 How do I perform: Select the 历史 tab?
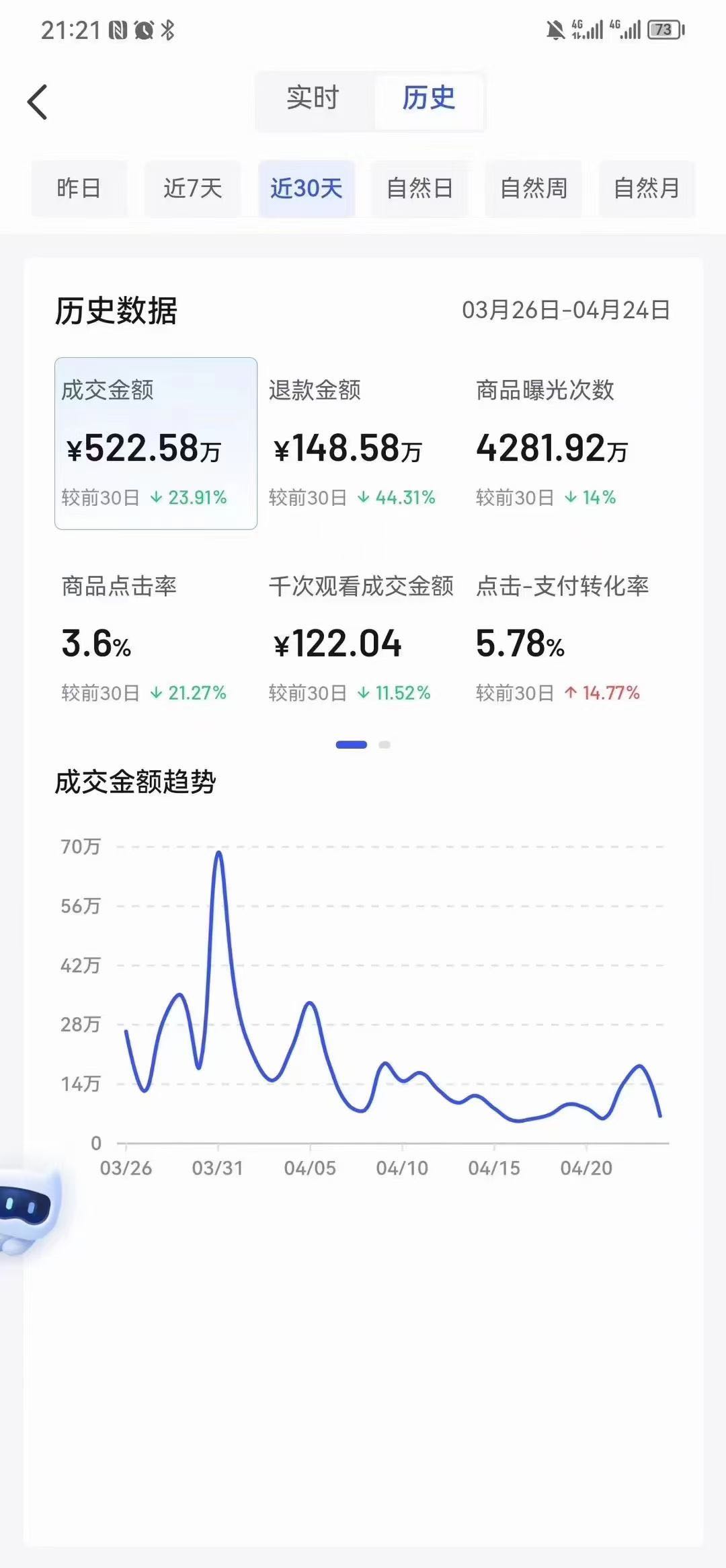[429, 99]
